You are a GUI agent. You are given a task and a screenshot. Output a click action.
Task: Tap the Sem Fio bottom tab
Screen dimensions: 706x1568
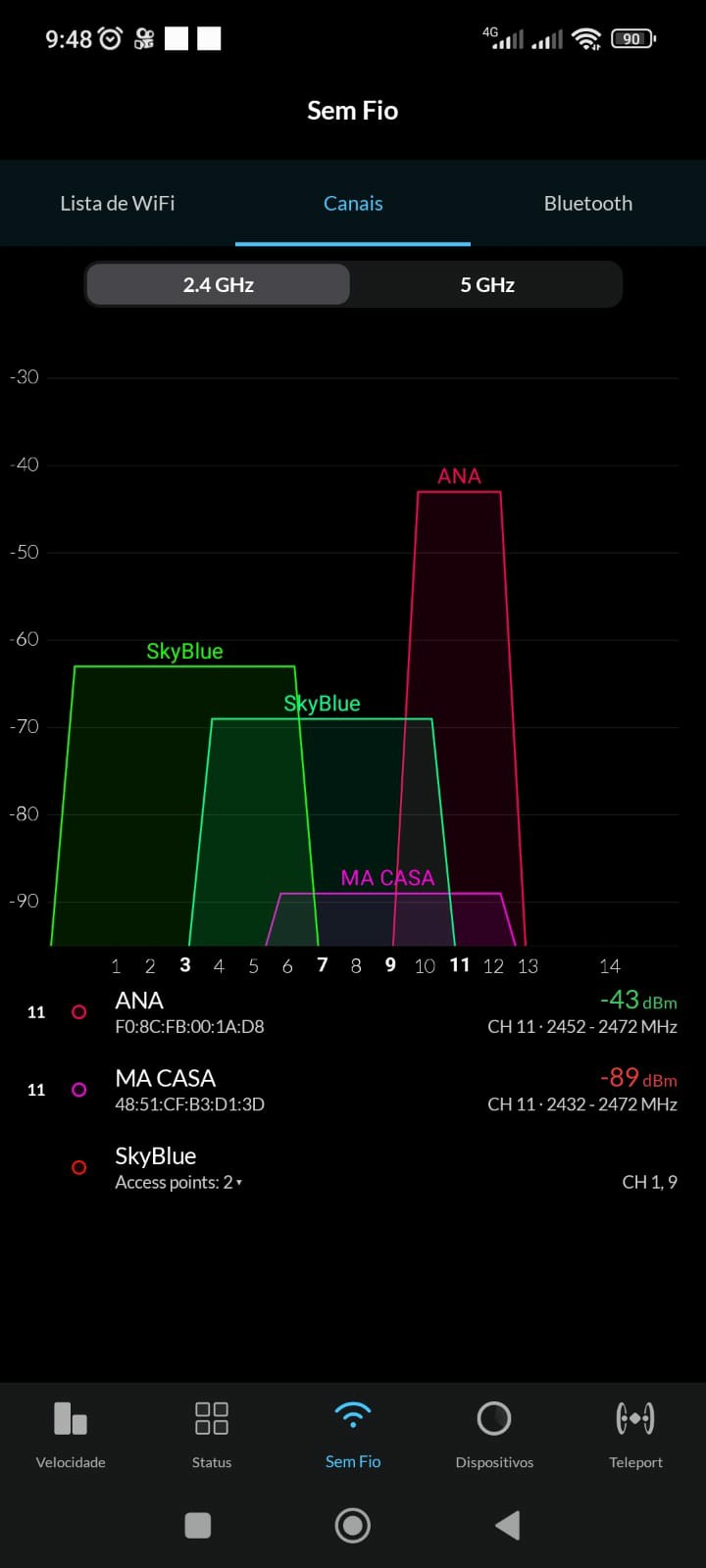(353, 1434)
